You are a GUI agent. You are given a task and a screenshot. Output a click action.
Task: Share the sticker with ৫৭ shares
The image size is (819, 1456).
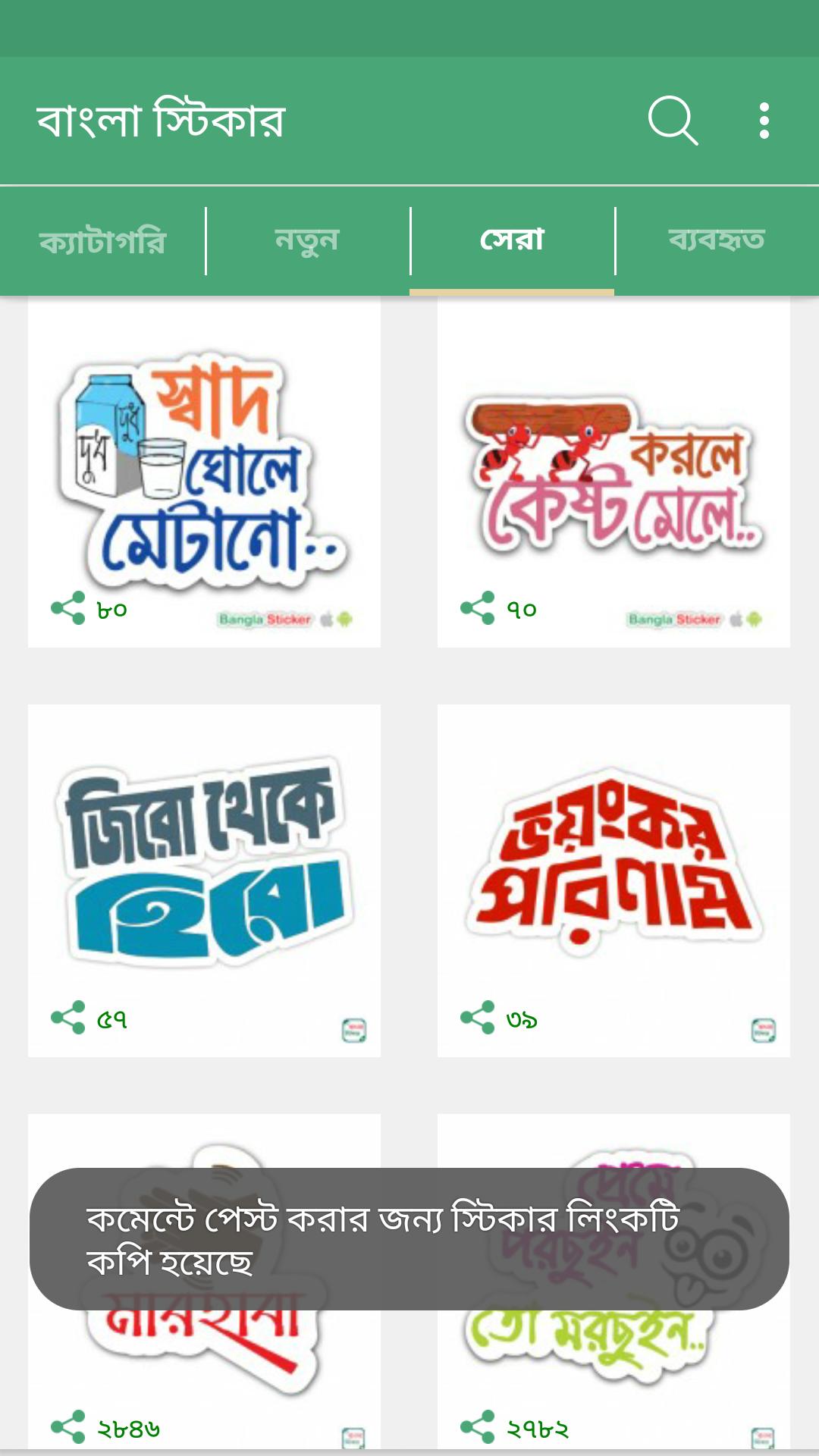click(x=68, y=1018)
